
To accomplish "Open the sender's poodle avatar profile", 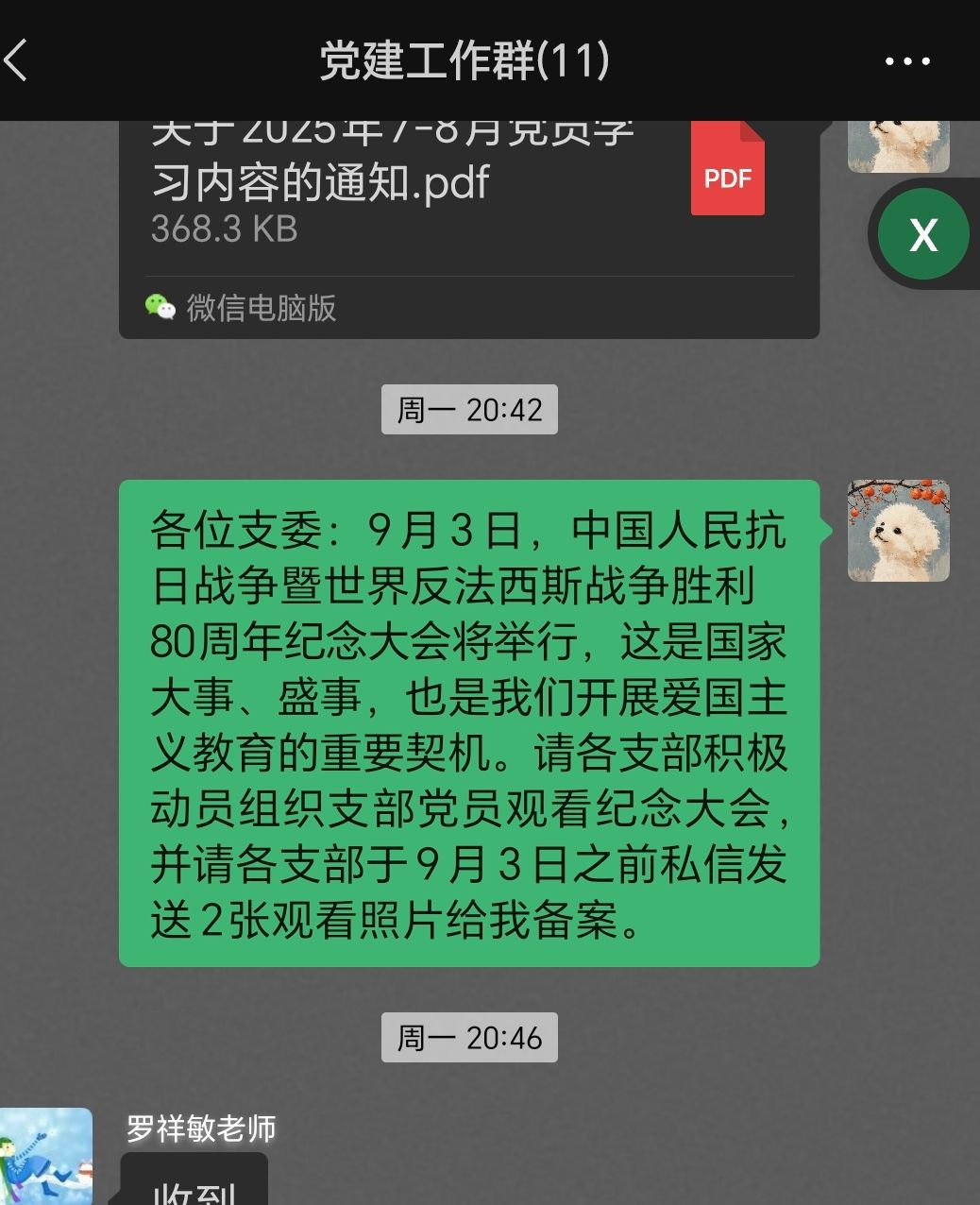I will (x=898, y=531).
